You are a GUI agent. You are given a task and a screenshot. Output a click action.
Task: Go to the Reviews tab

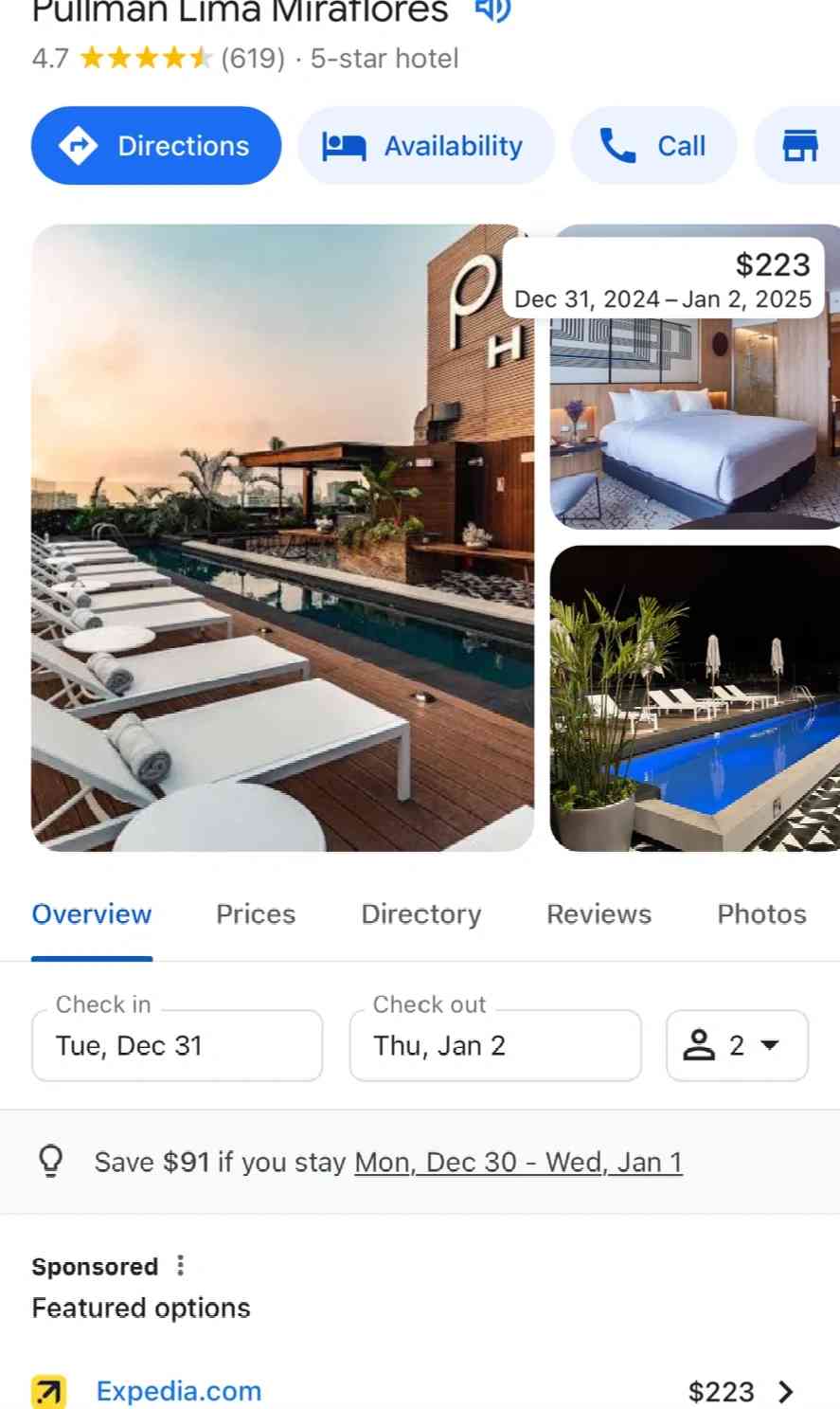[599, 914]
